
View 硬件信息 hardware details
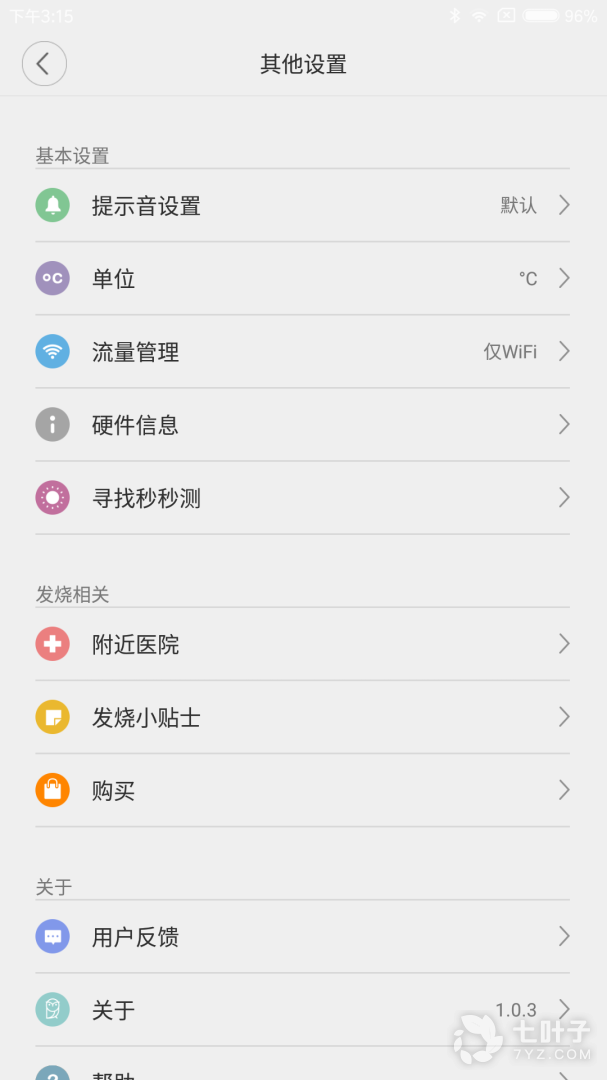pos(300,425)
